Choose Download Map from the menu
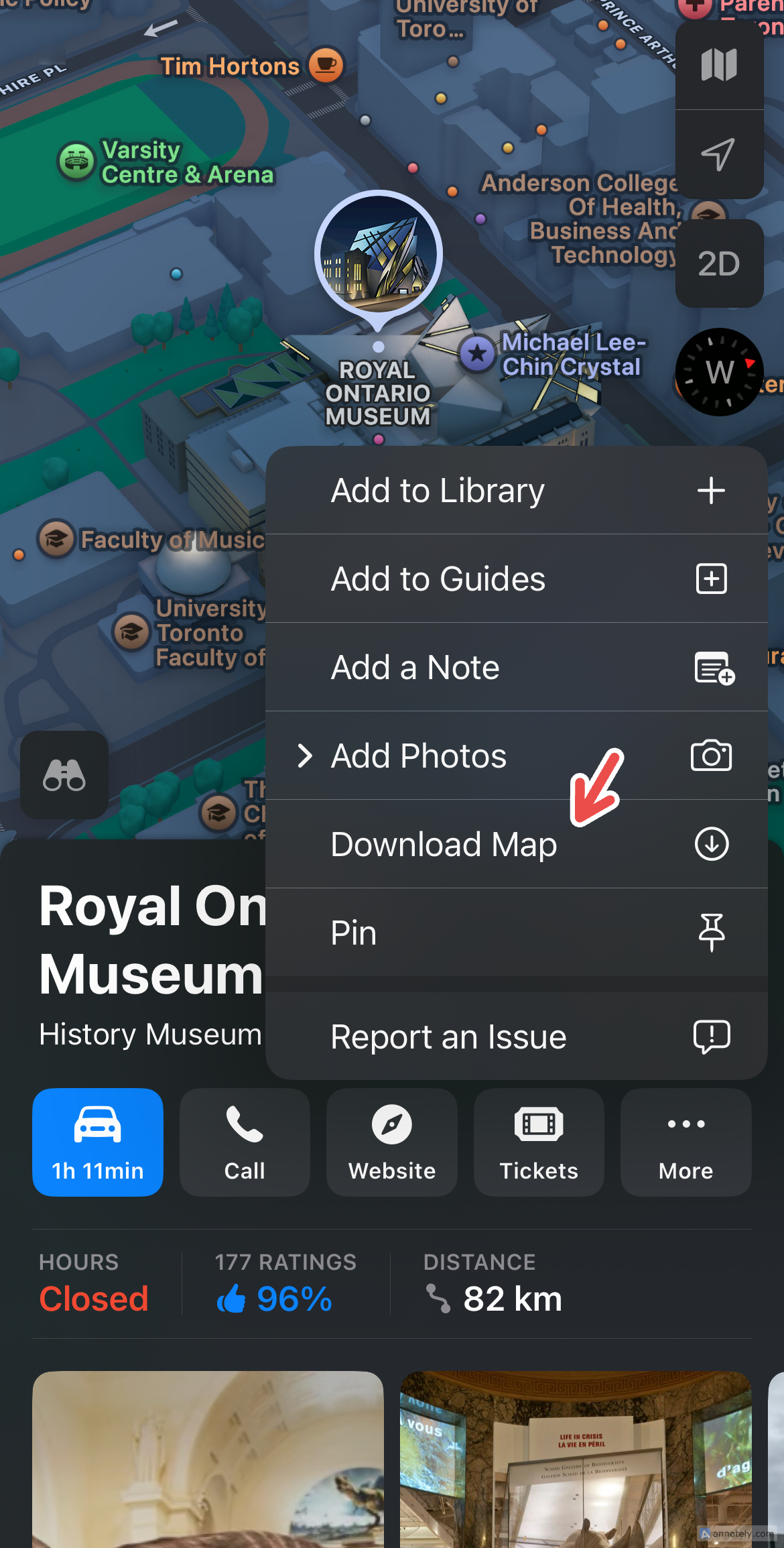The width and height of the screenshot is (784, 1548). tap(444, 843)
